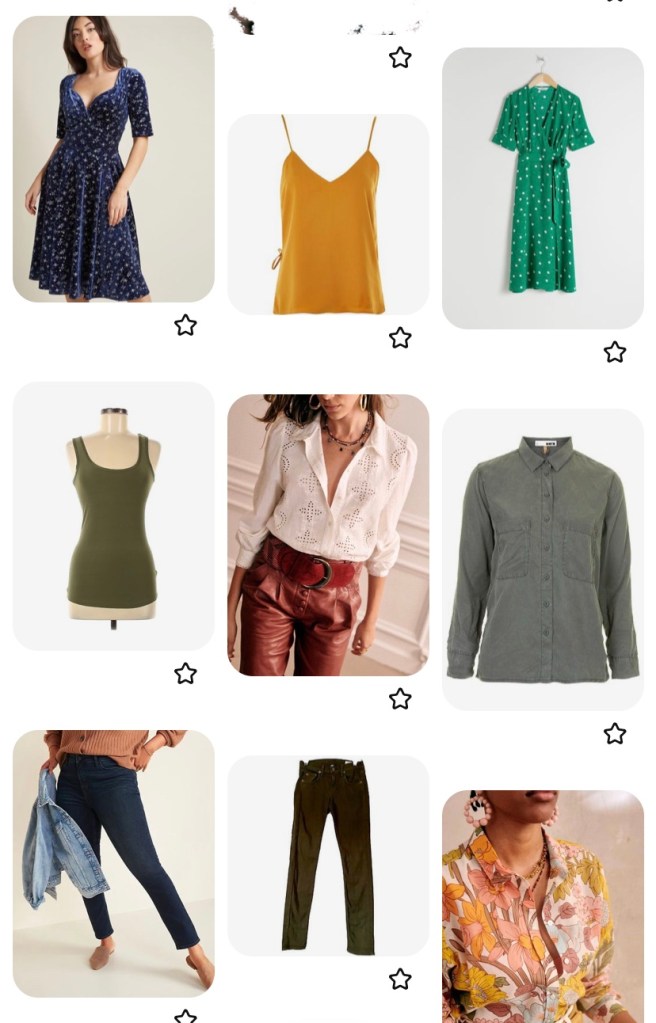View the white eyelet blouse outfit
The image size is (656, 1023).
[x=328, y=535]
